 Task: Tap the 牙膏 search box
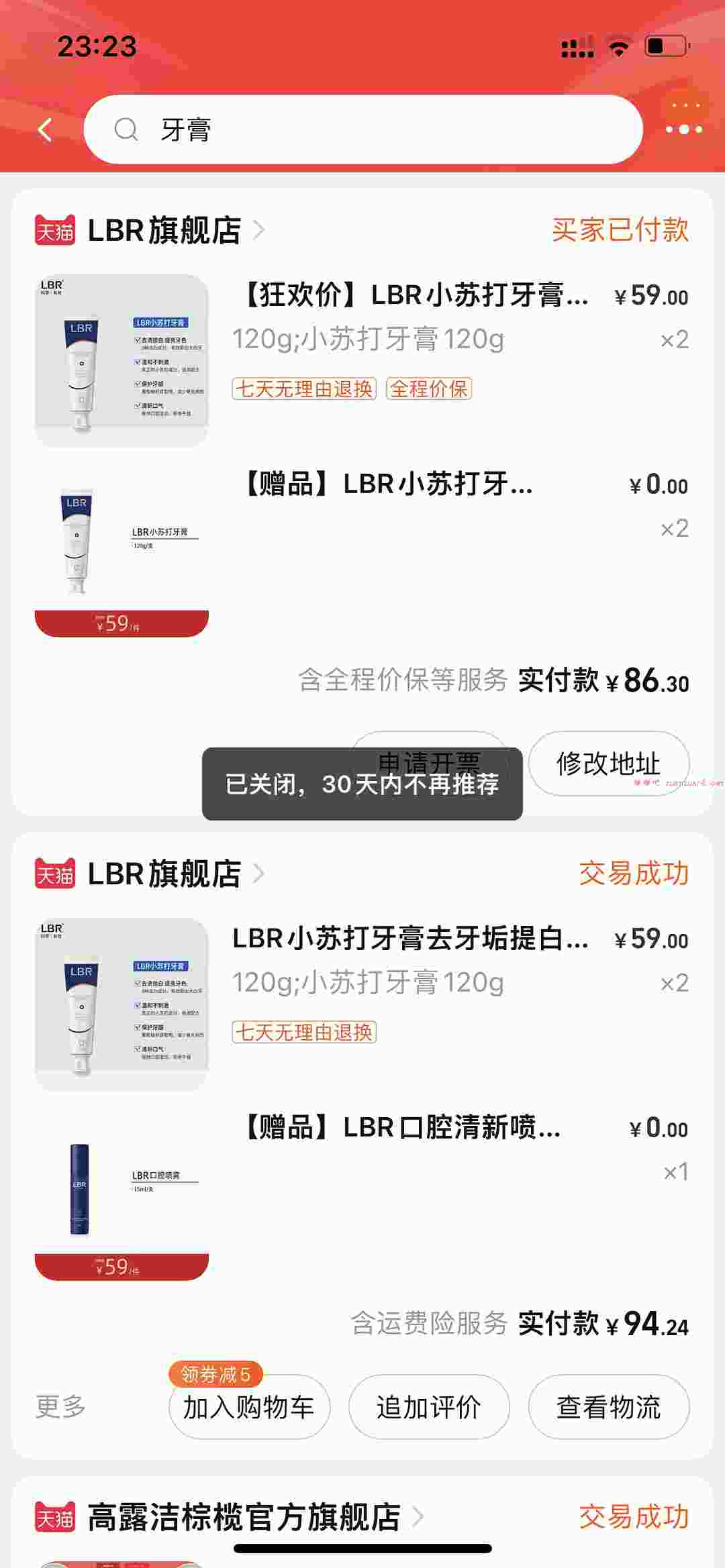pyautogui.click(x=362, y=129)
